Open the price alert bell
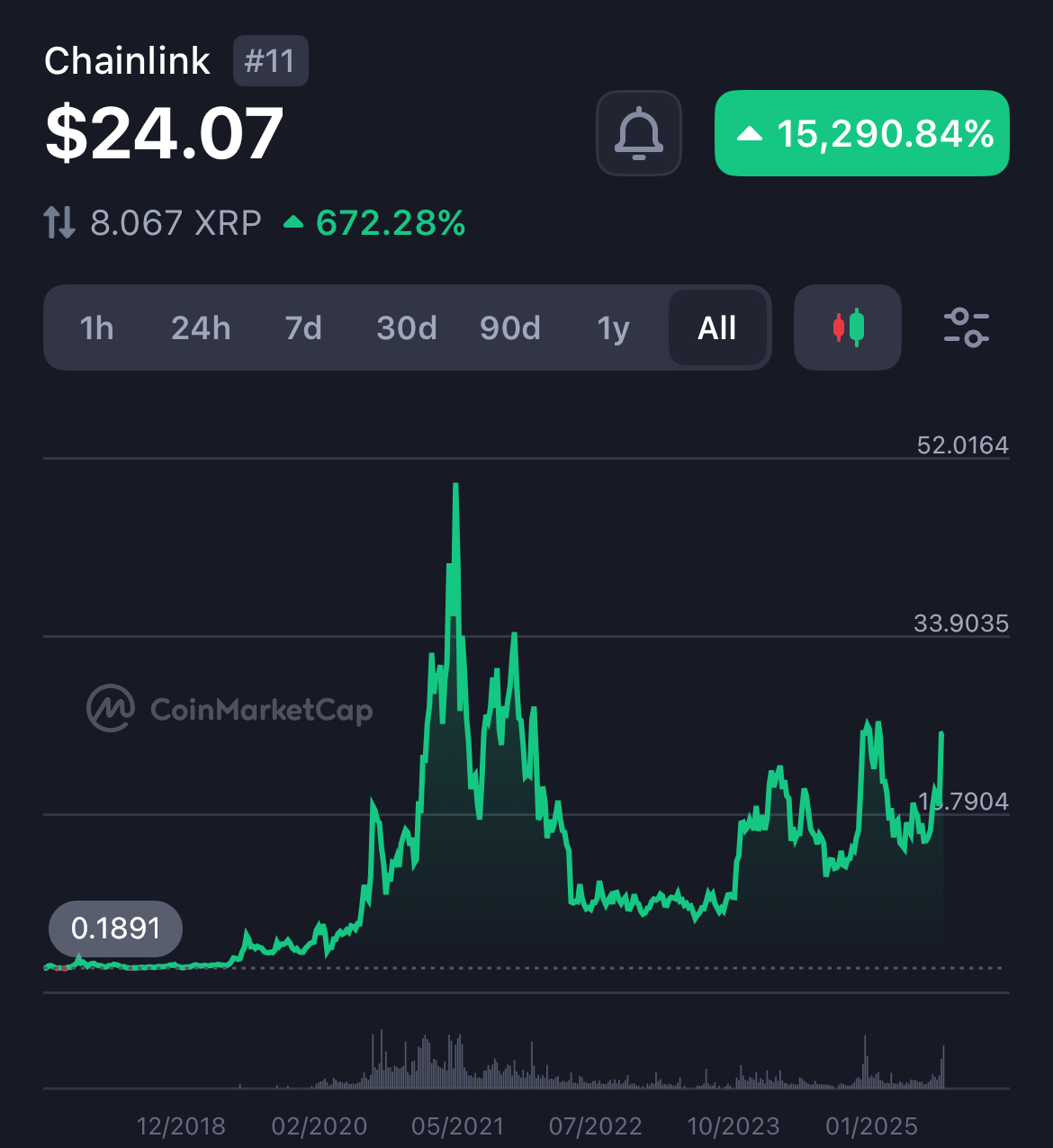Image resolution: width=1053 pixels, height=1148 pixels. 638,133
